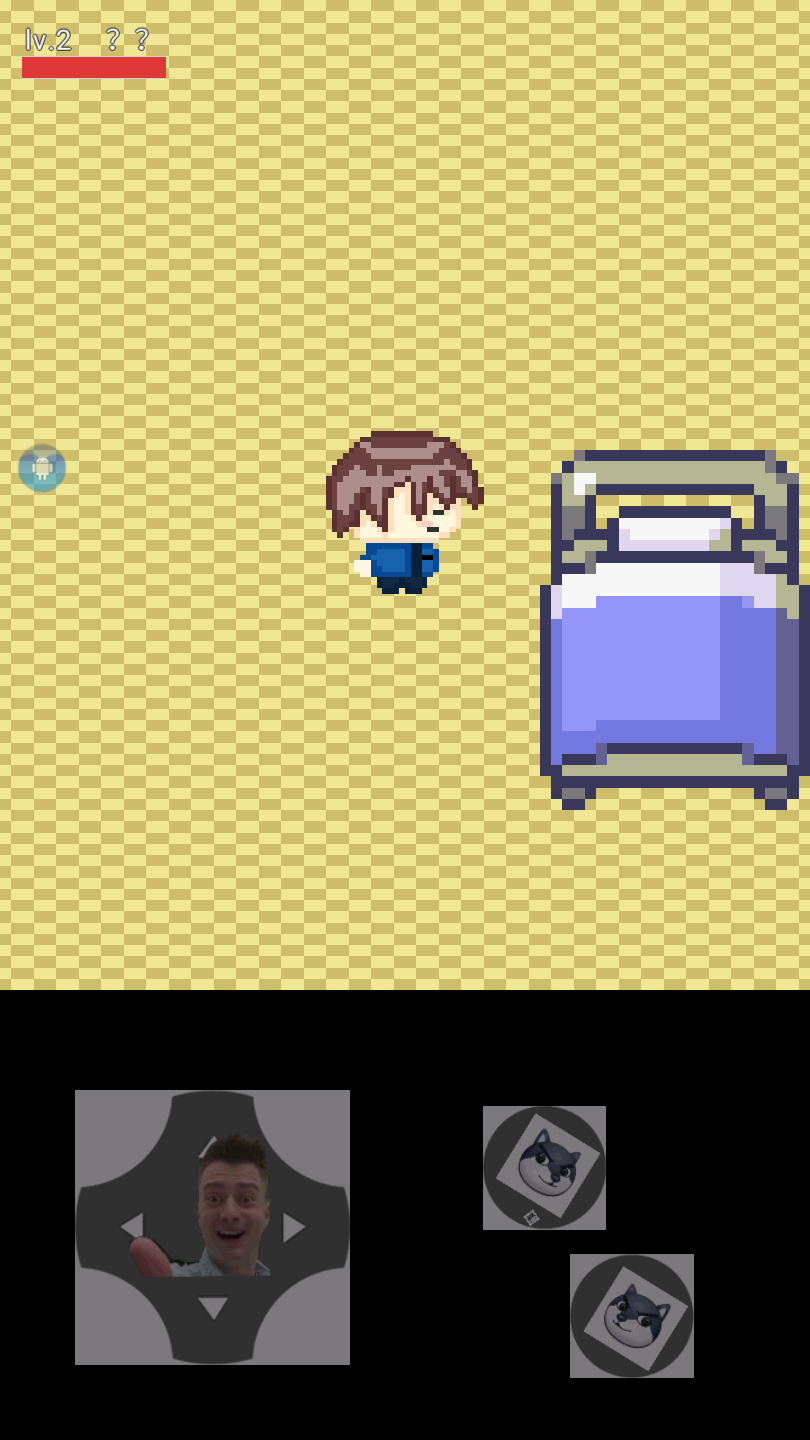The width and height of the screenshot is (810, 1440).
Task: Move the character left with the D-pad
Action: [x=130, y=1227]
